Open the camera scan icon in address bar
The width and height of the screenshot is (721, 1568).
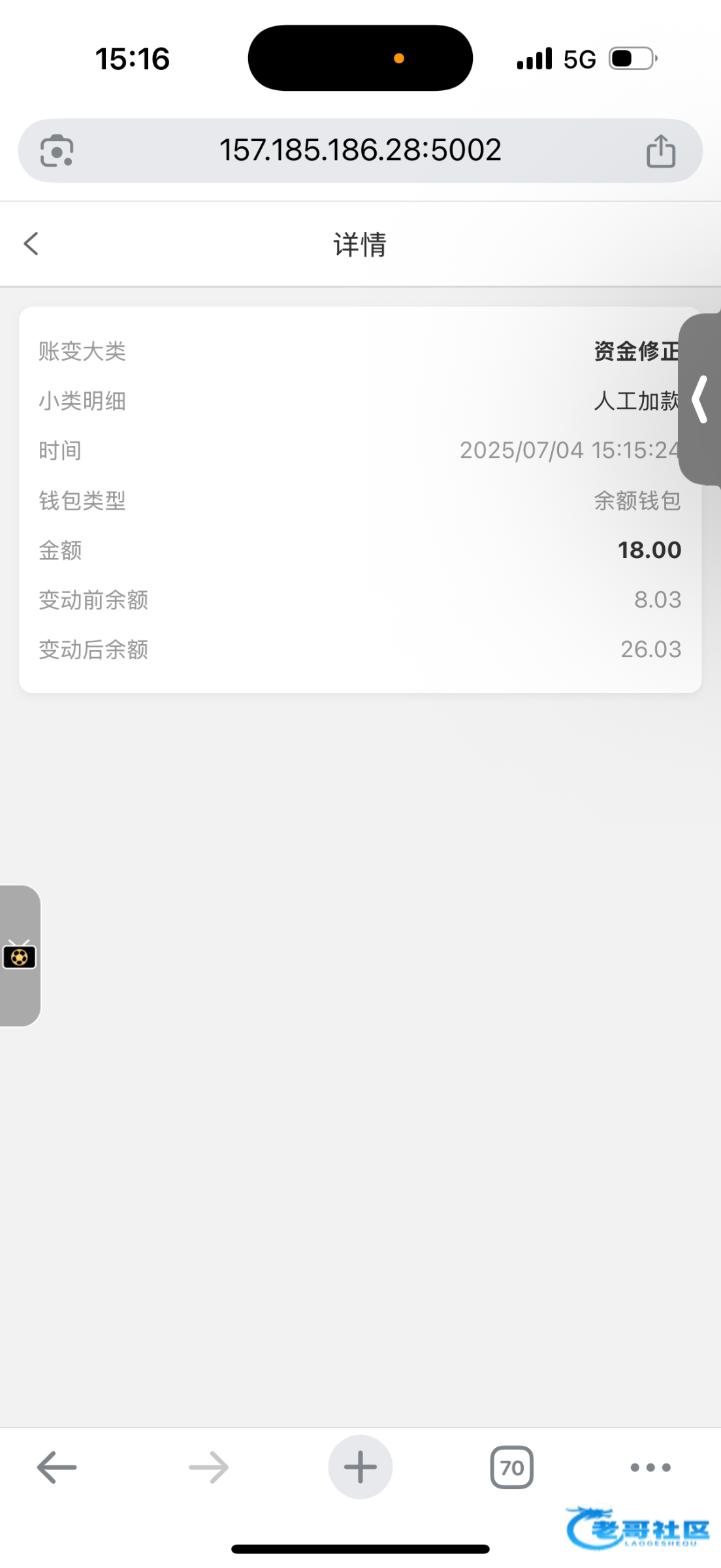[57, 151]
